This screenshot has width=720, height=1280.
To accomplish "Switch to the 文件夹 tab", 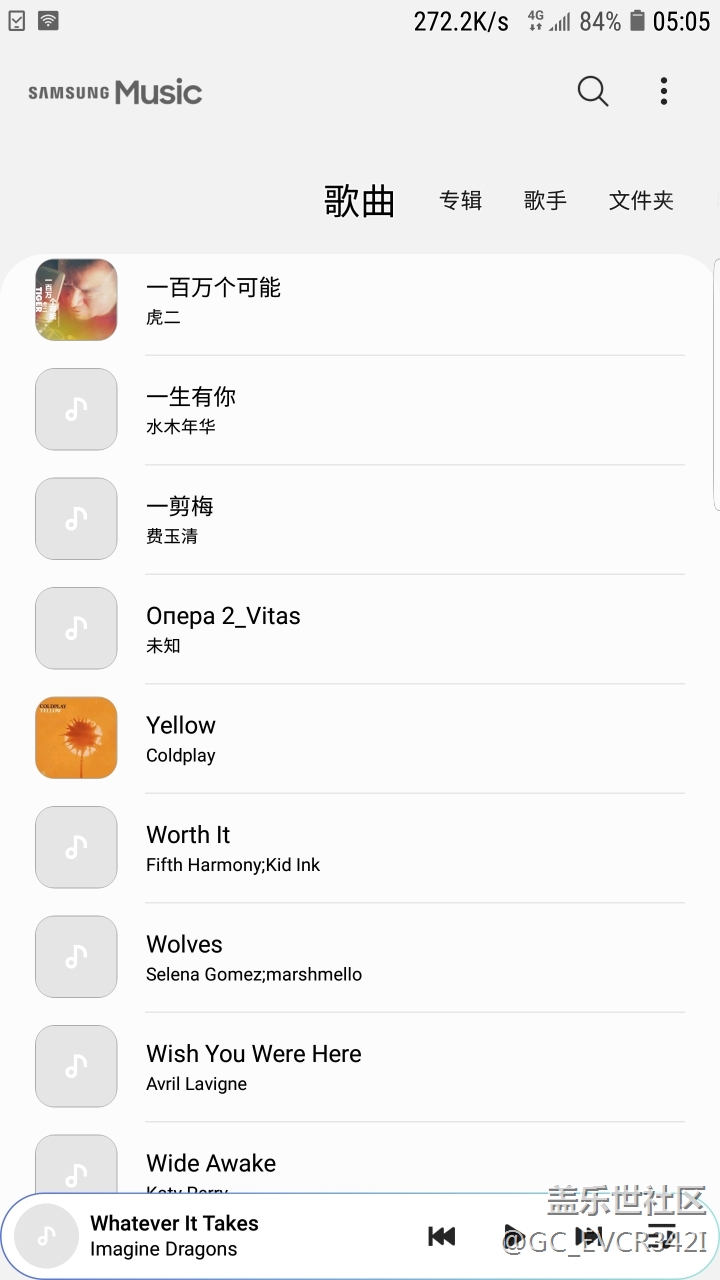I will pos(641,201).
